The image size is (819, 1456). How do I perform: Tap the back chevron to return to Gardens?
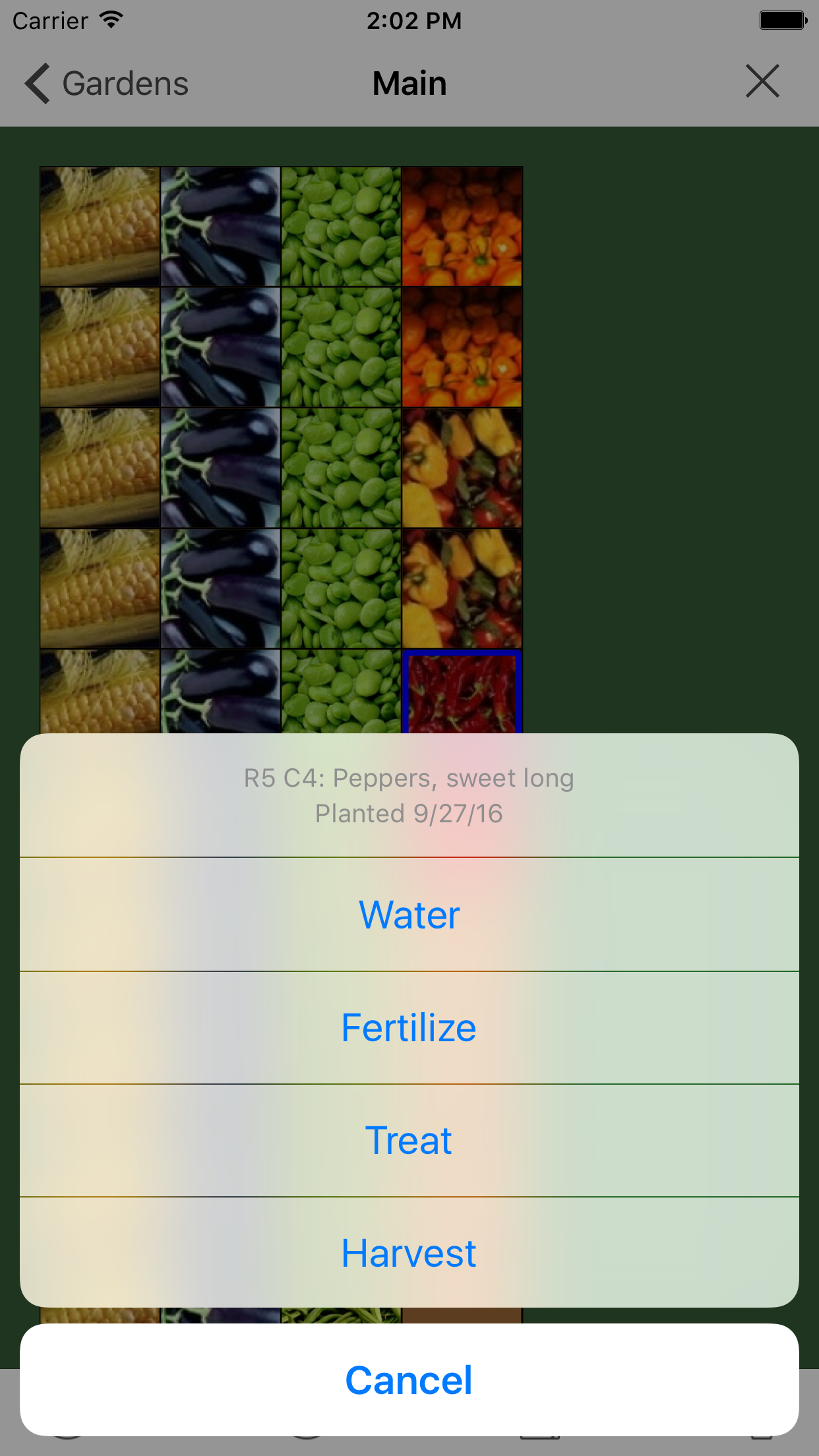pos(38,83)
